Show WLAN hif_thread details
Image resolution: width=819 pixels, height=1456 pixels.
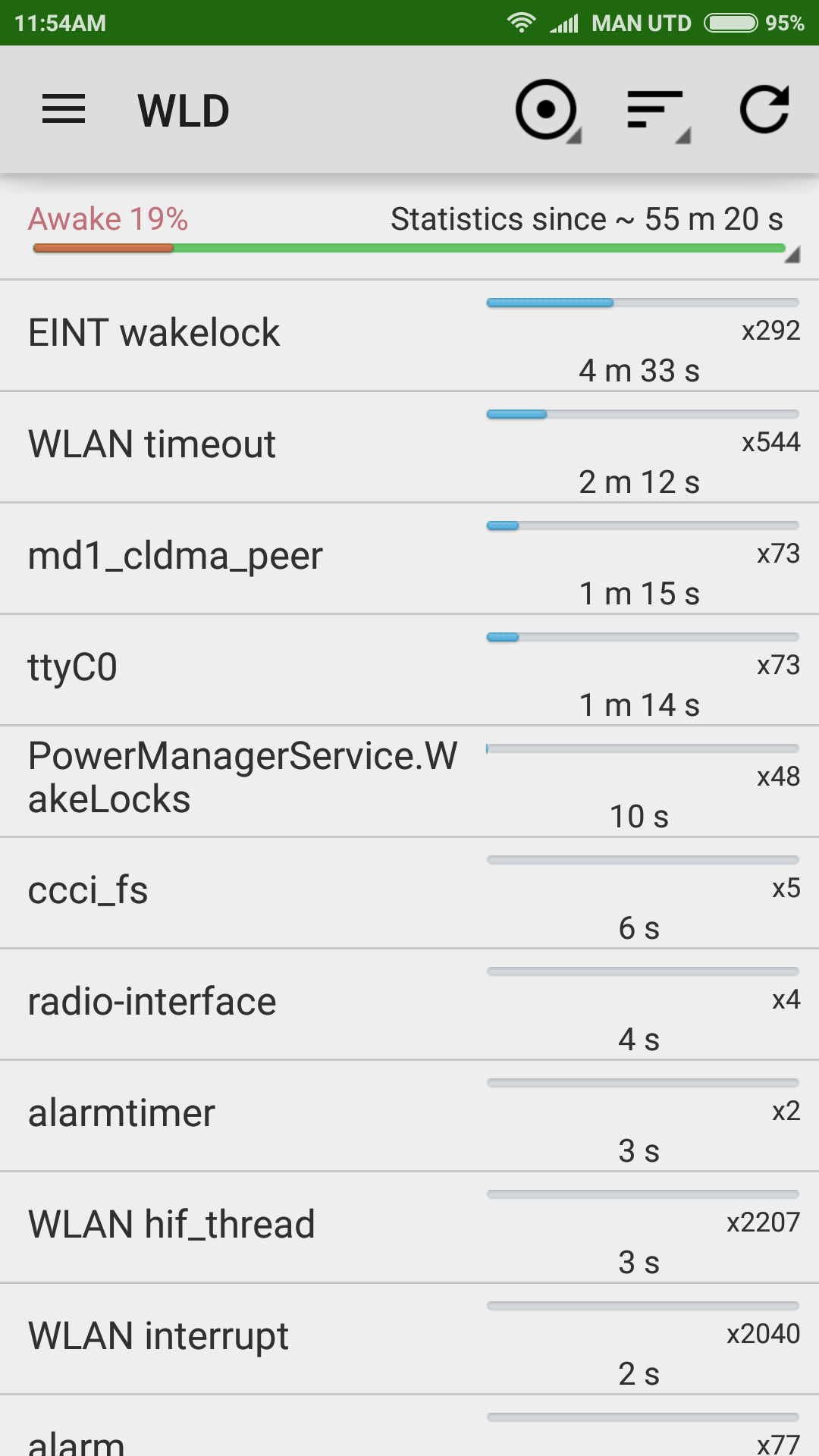coord(409,1227)
